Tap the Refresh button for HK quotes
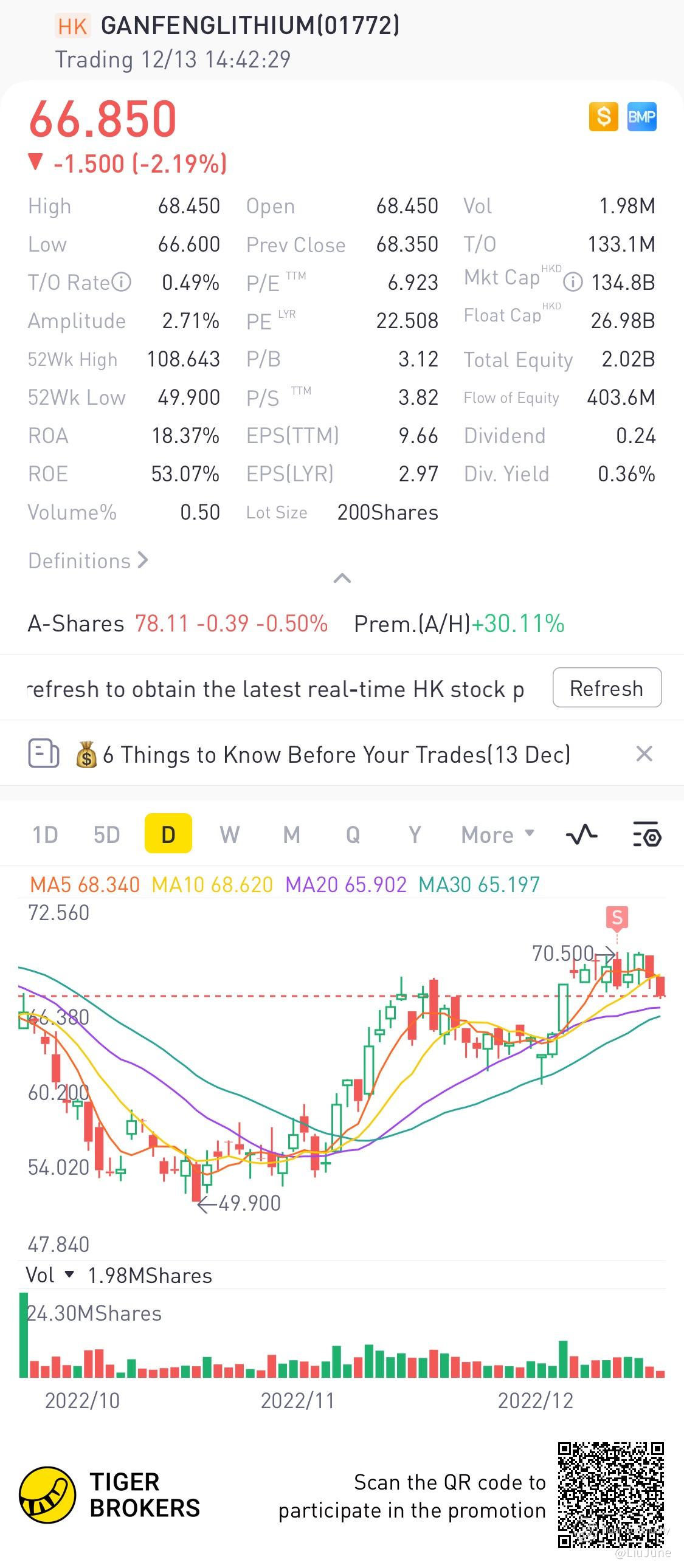The height and width of the screenshot is (1568, 684). [606, 688]
